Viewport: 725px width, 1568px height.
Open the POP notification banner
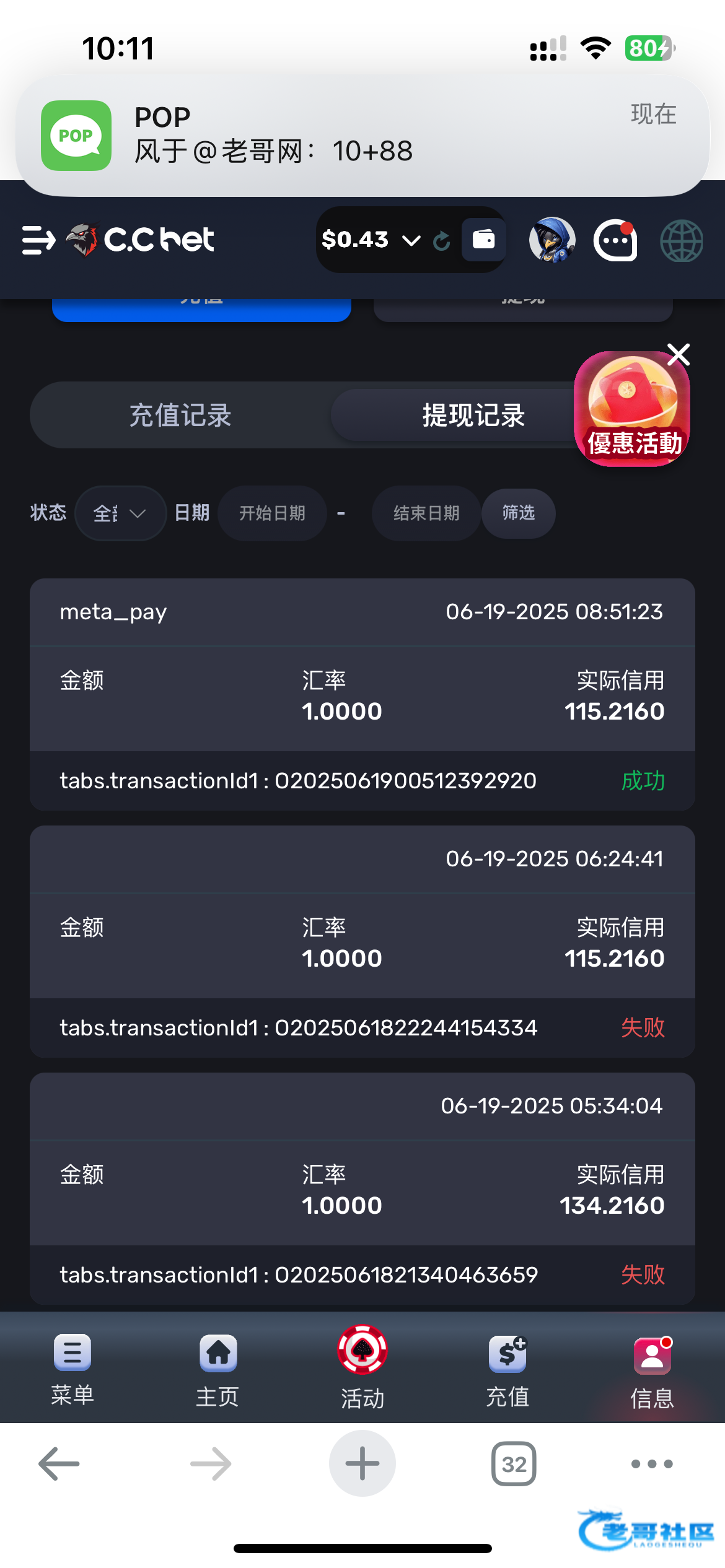click(x=362, y=136)
